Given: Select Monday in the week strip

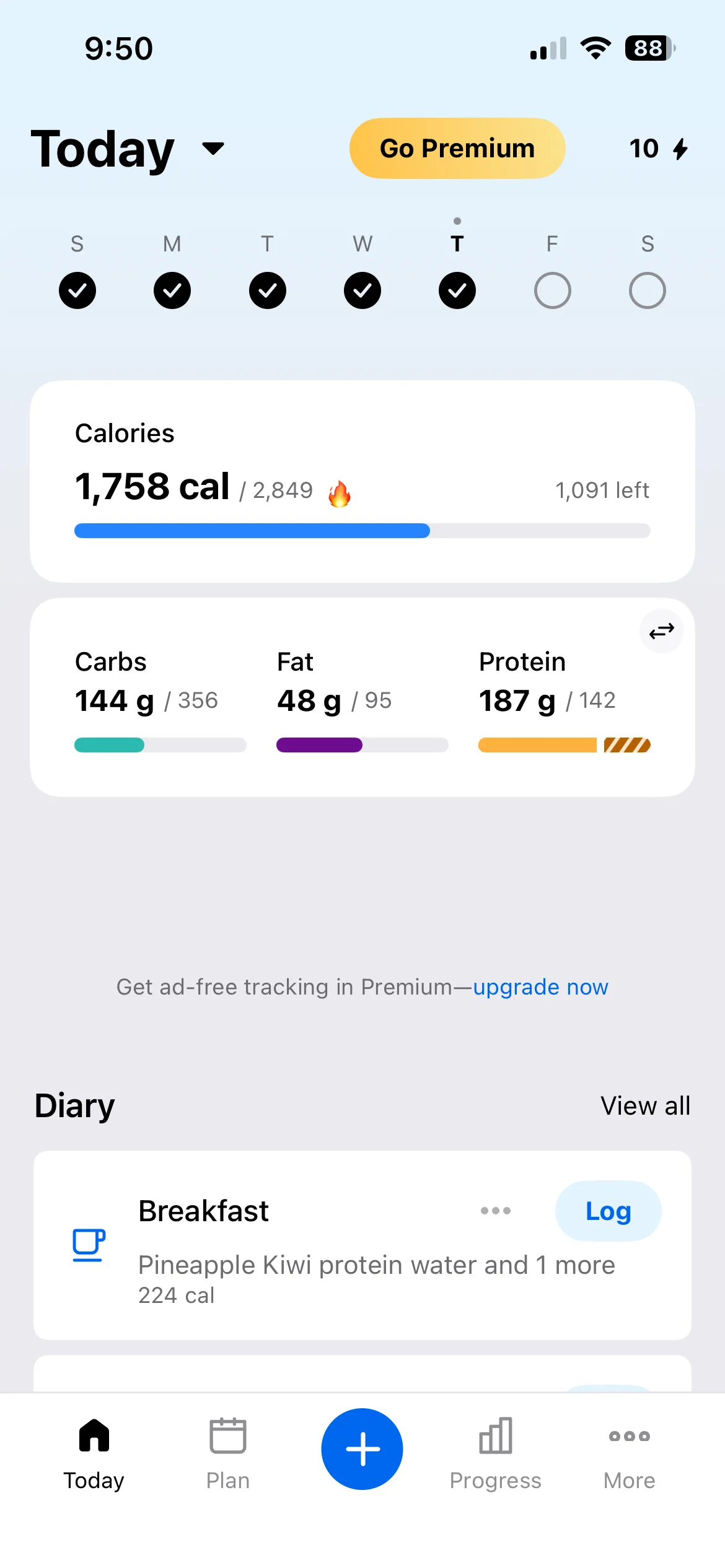Looking at the screenshot, I should point(172,290).
